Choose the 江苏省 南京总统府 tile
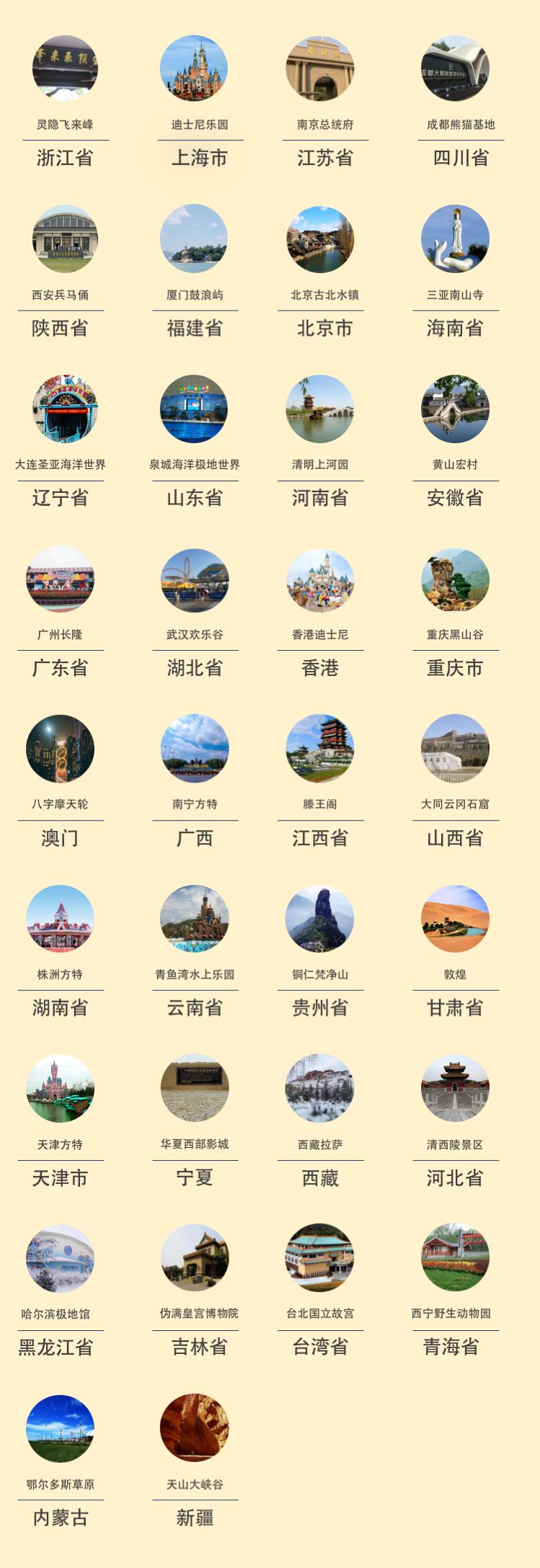The width and height of the screenshot is (540, 1568). tap(320, 69)
